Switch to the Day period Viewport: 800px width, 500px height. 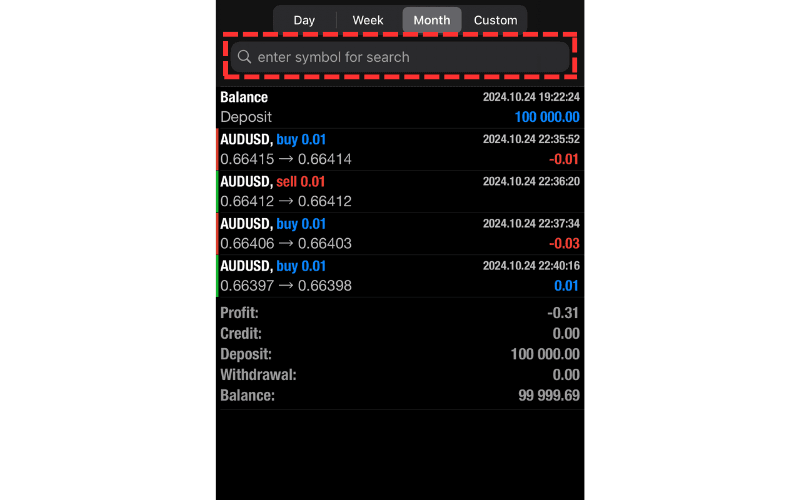coord(304,20)
